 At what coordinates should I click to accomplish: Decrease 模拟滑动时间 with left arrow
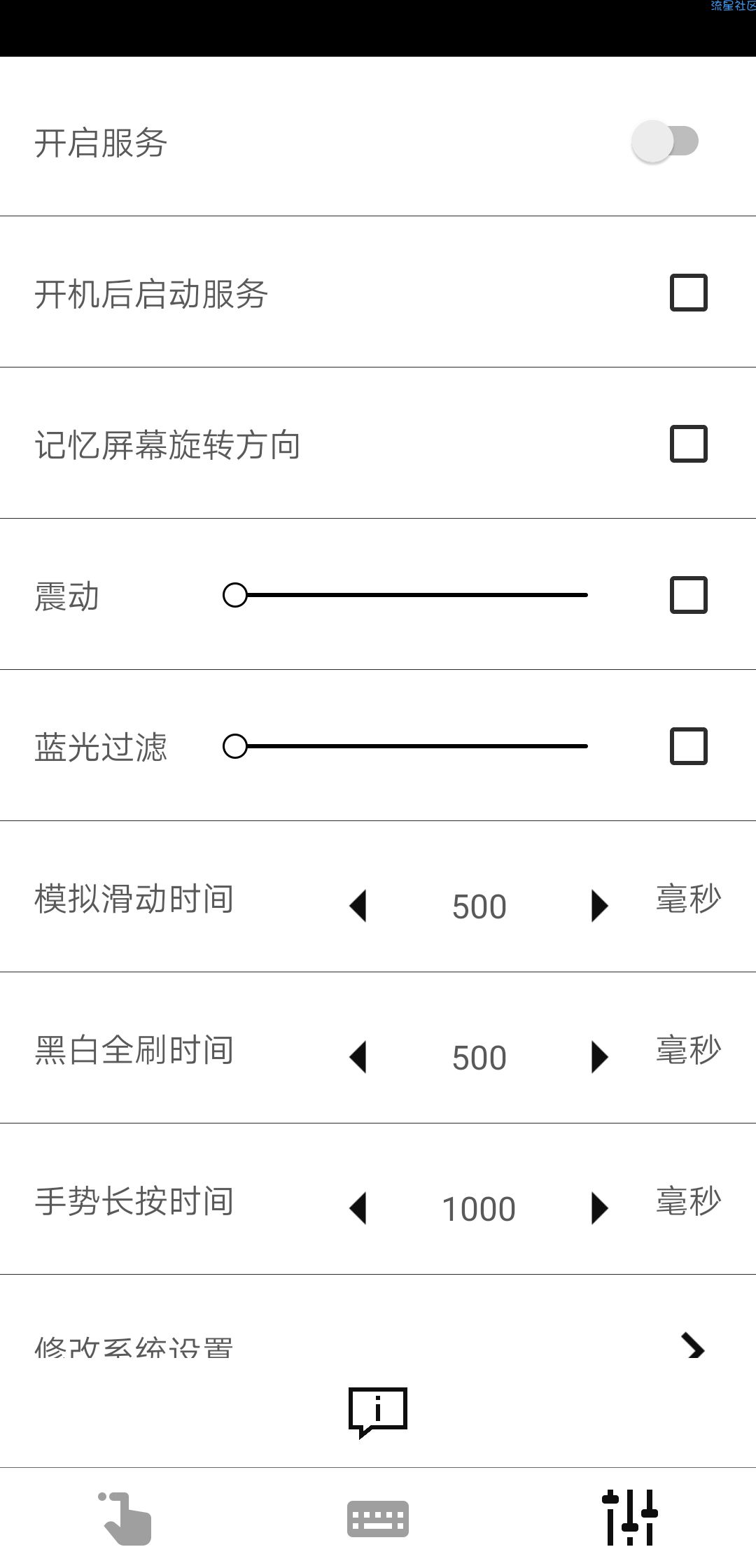tap(358, 906)
